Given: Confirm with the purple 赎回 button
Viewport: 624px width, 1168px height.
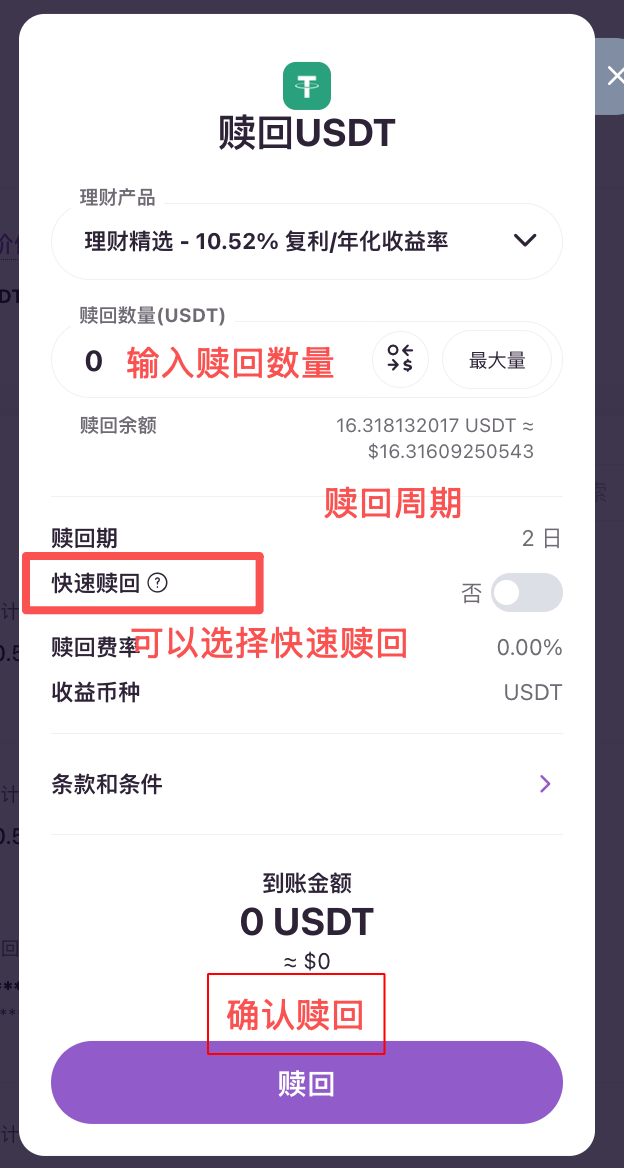Looking at the screenshot, I should click(x=306, y=1083).
